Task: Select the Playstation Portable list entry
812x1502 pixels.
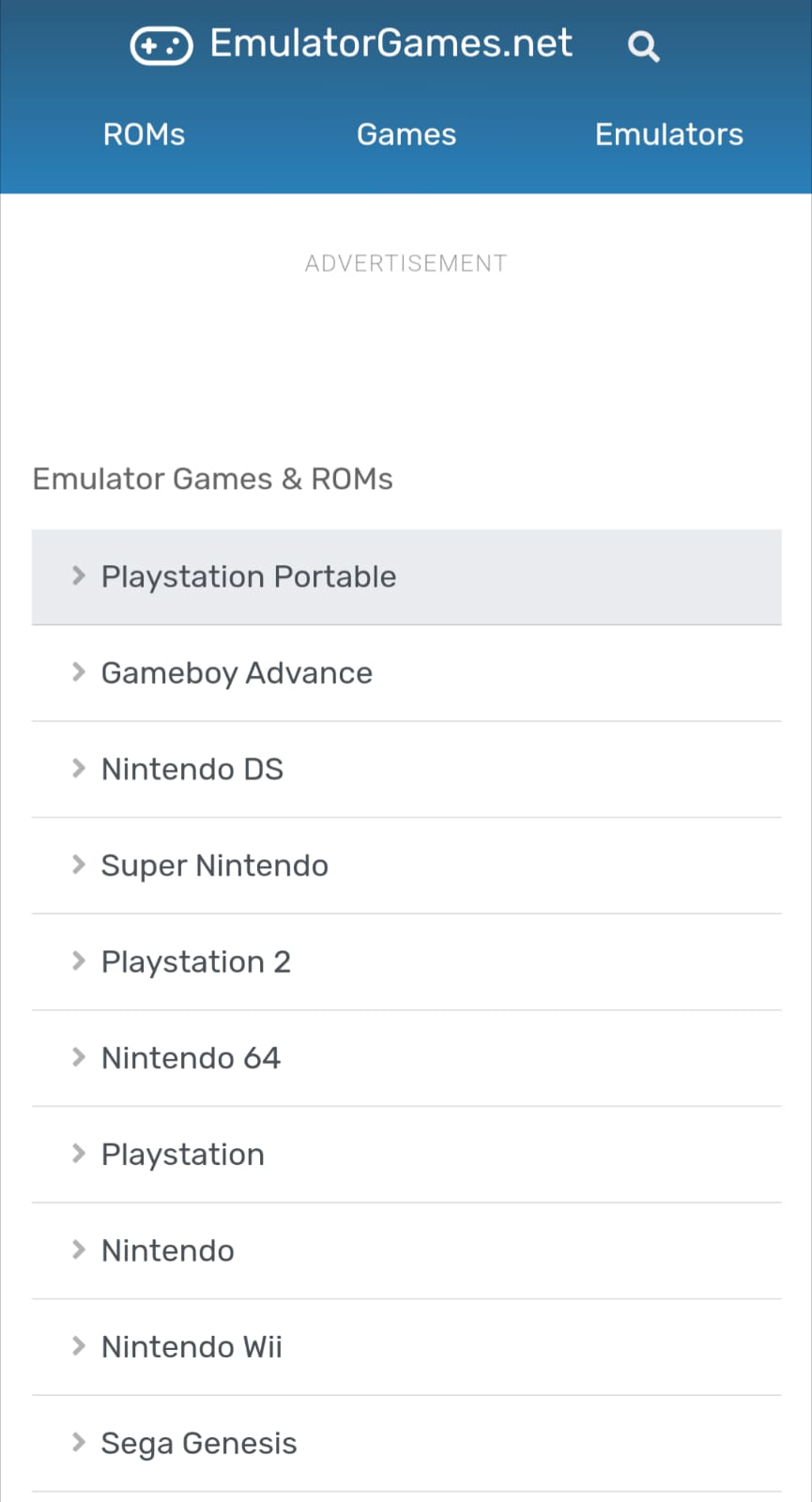Action: click(248, 576)
